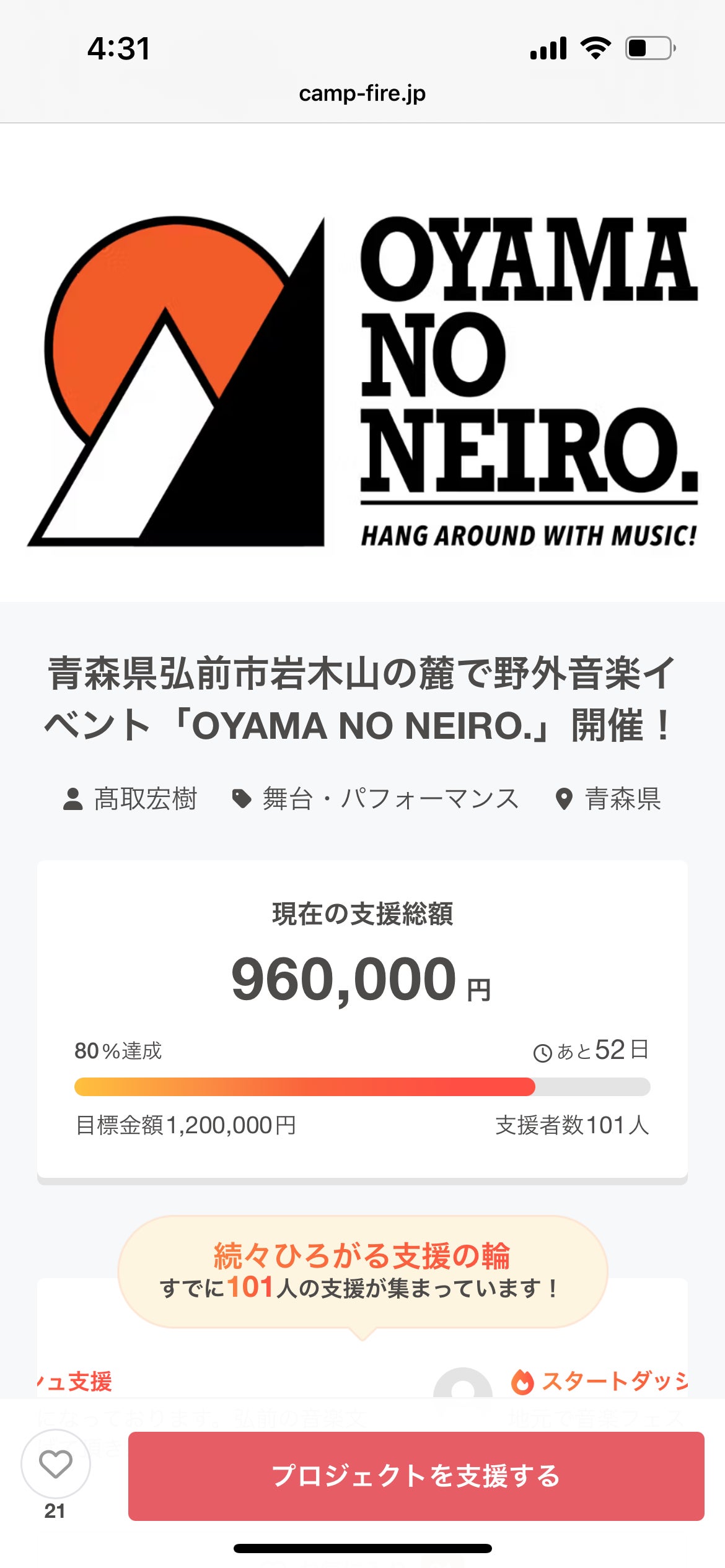Tap camp-fire.jp address bar

tap(362, 94)
